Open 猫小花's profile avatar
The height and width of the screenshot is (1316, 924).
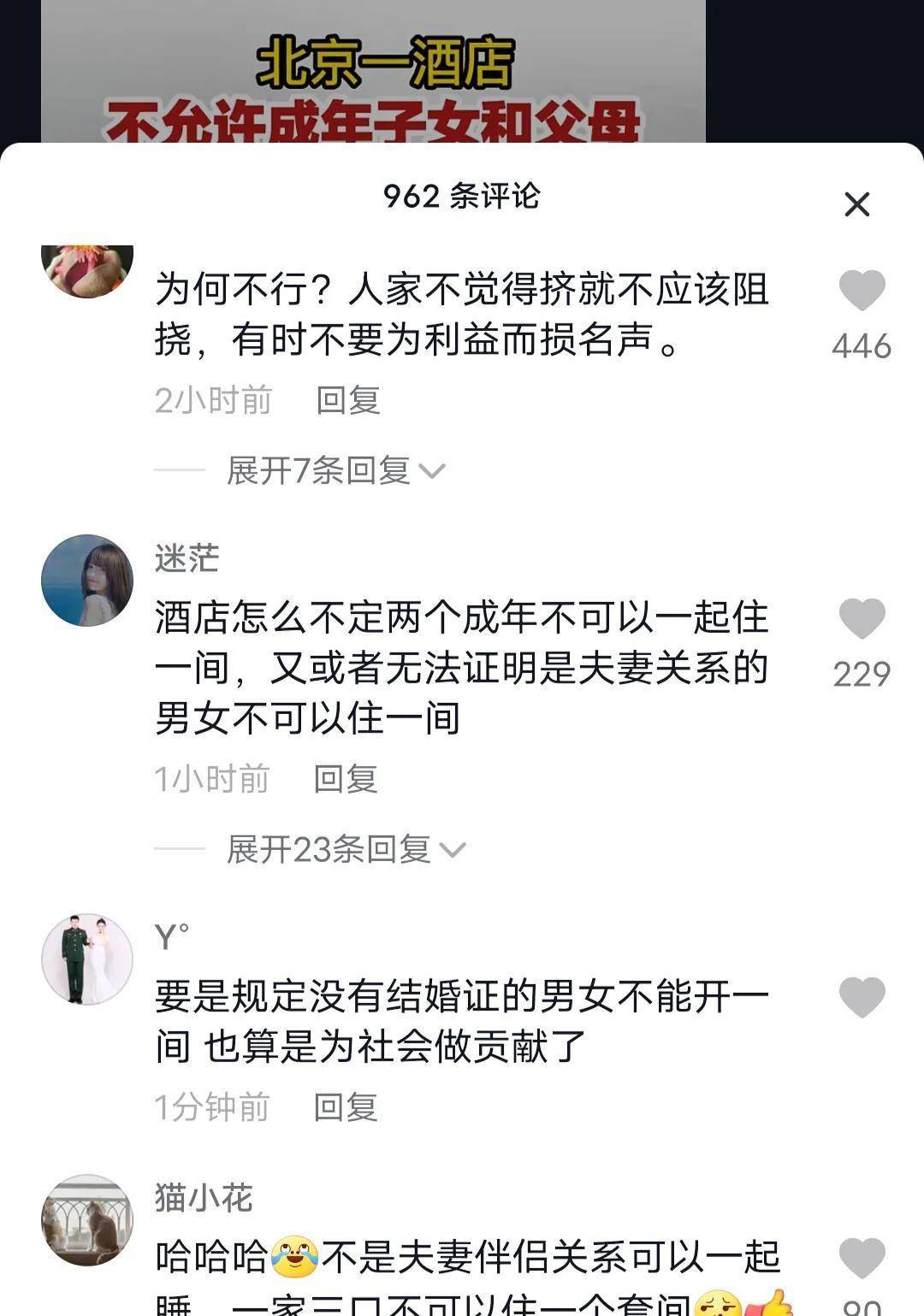[x=87, y=1220]
